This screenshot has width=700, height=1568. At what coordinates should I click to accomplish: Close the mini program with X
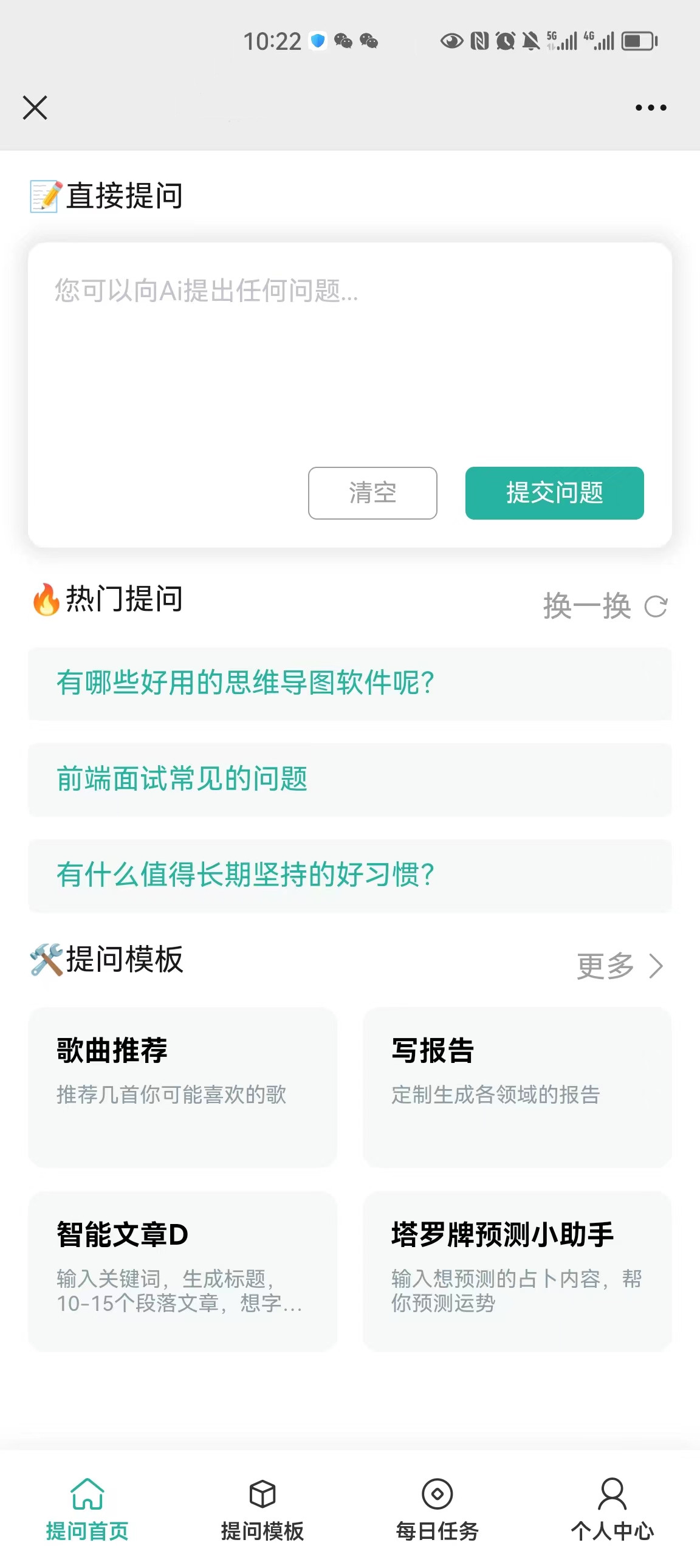pyautogui.click(x=35, y=108)
